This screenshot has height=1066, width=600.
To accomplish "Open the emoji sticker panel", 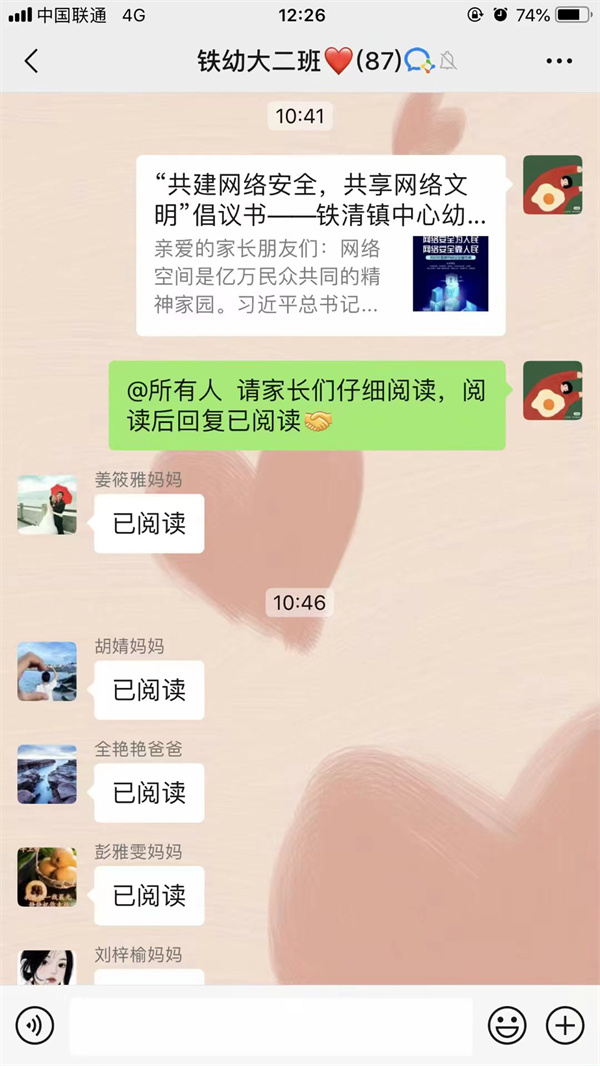I will click(x=507, y=1025).
